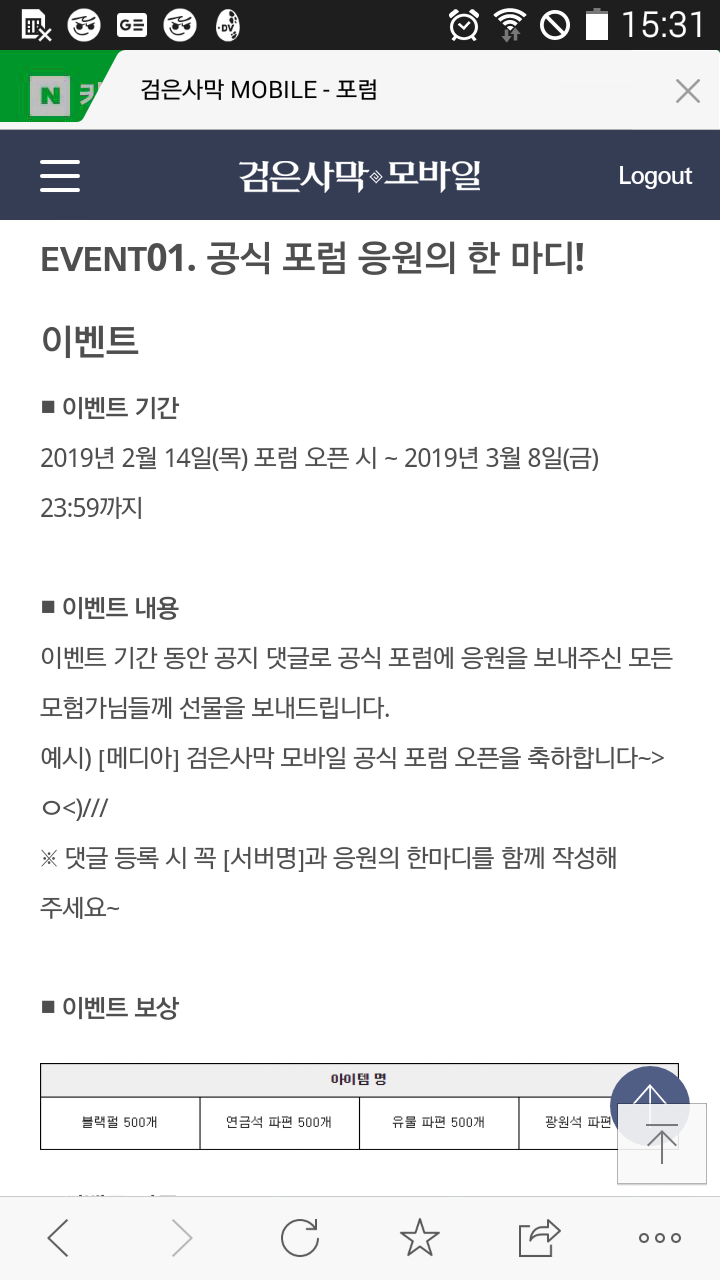
Task: Go back to previous page
Action: (x=59, y=1239)
